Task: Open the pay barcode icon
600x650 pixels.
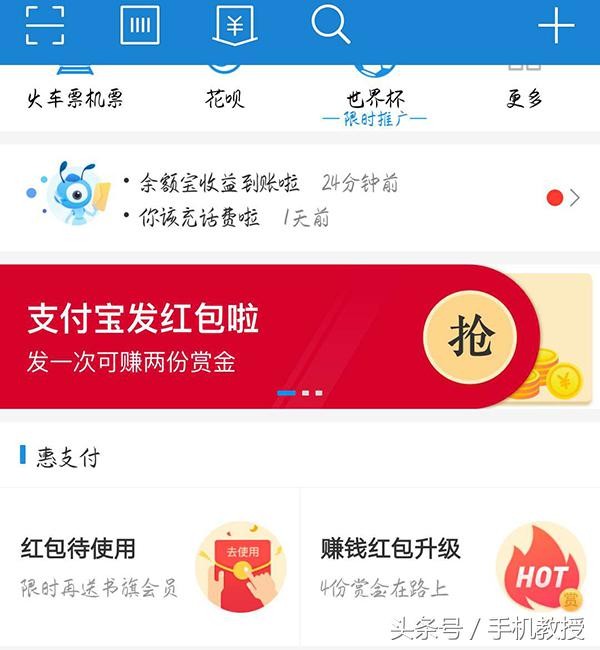Action: (140, 24)
